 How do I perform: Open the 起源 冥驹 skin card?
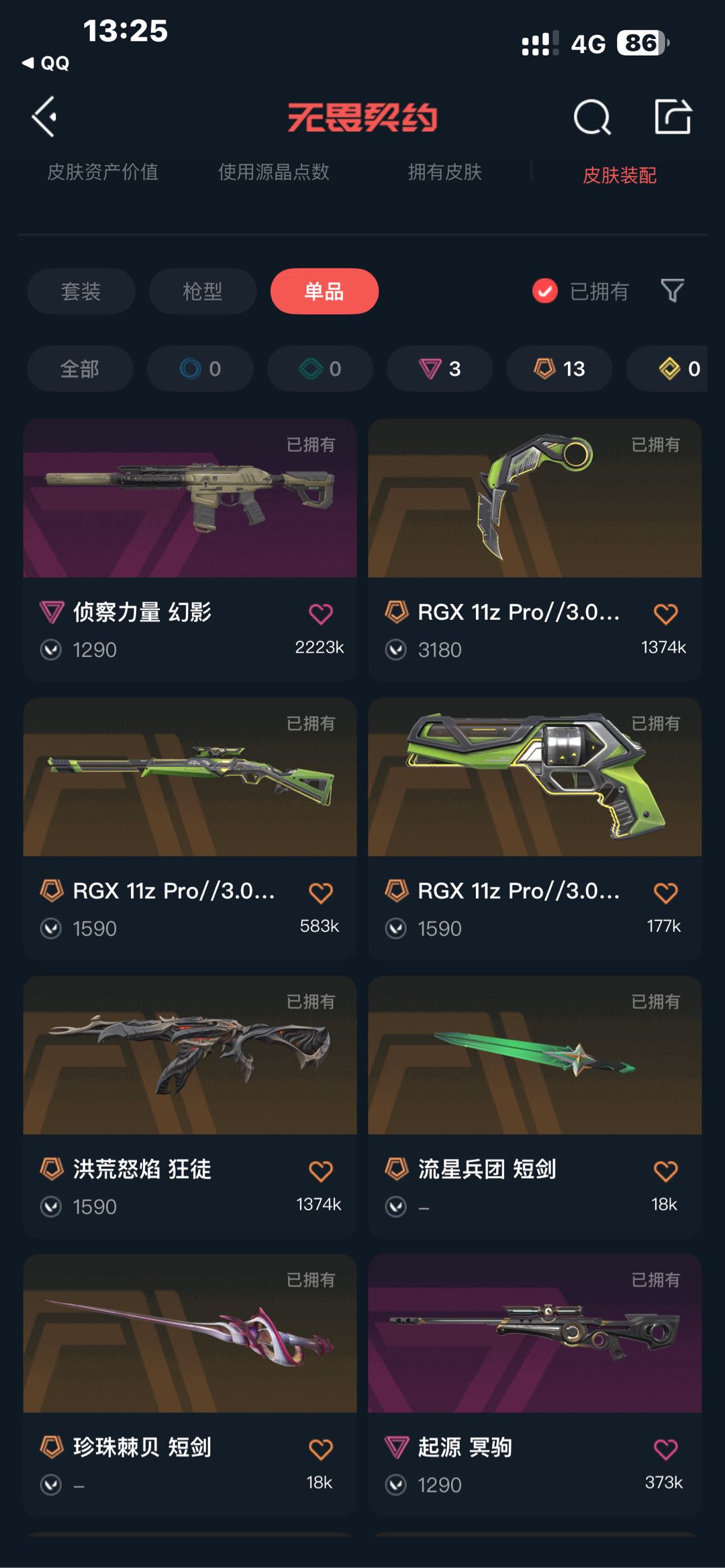pos(535,1386)
